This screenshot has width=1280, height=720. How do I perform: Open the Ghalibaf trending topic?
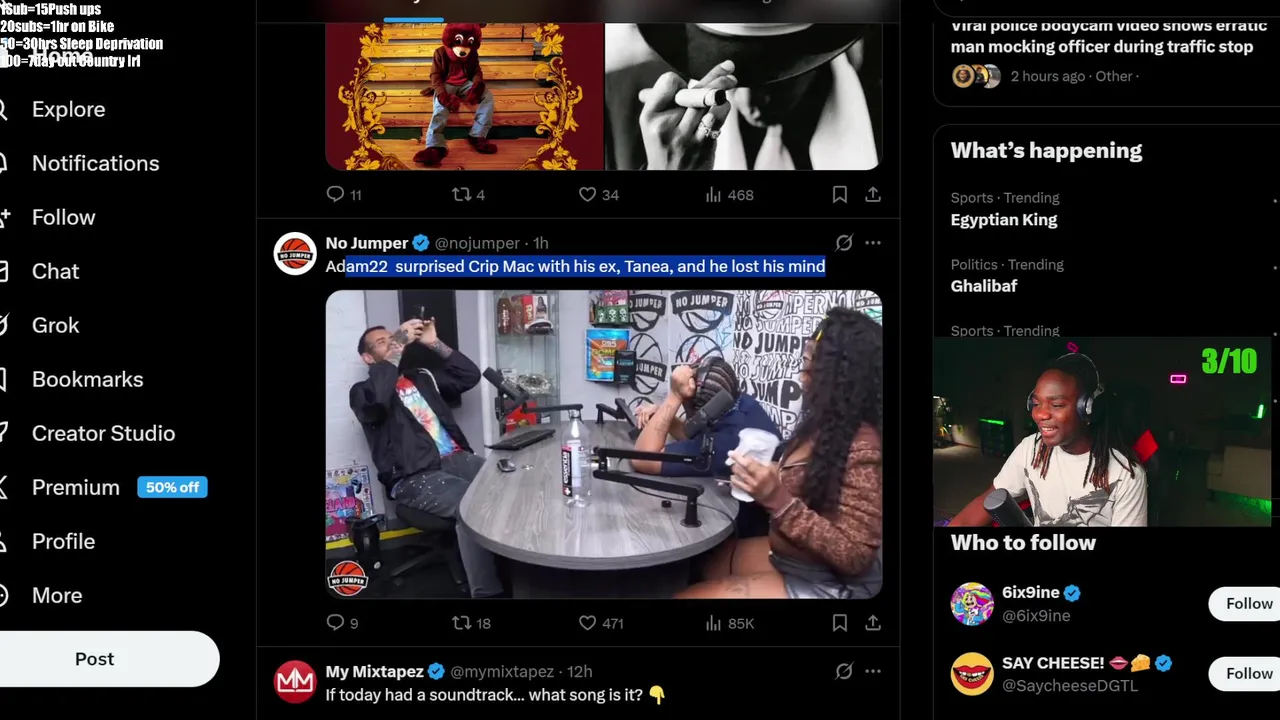[983, 286]
